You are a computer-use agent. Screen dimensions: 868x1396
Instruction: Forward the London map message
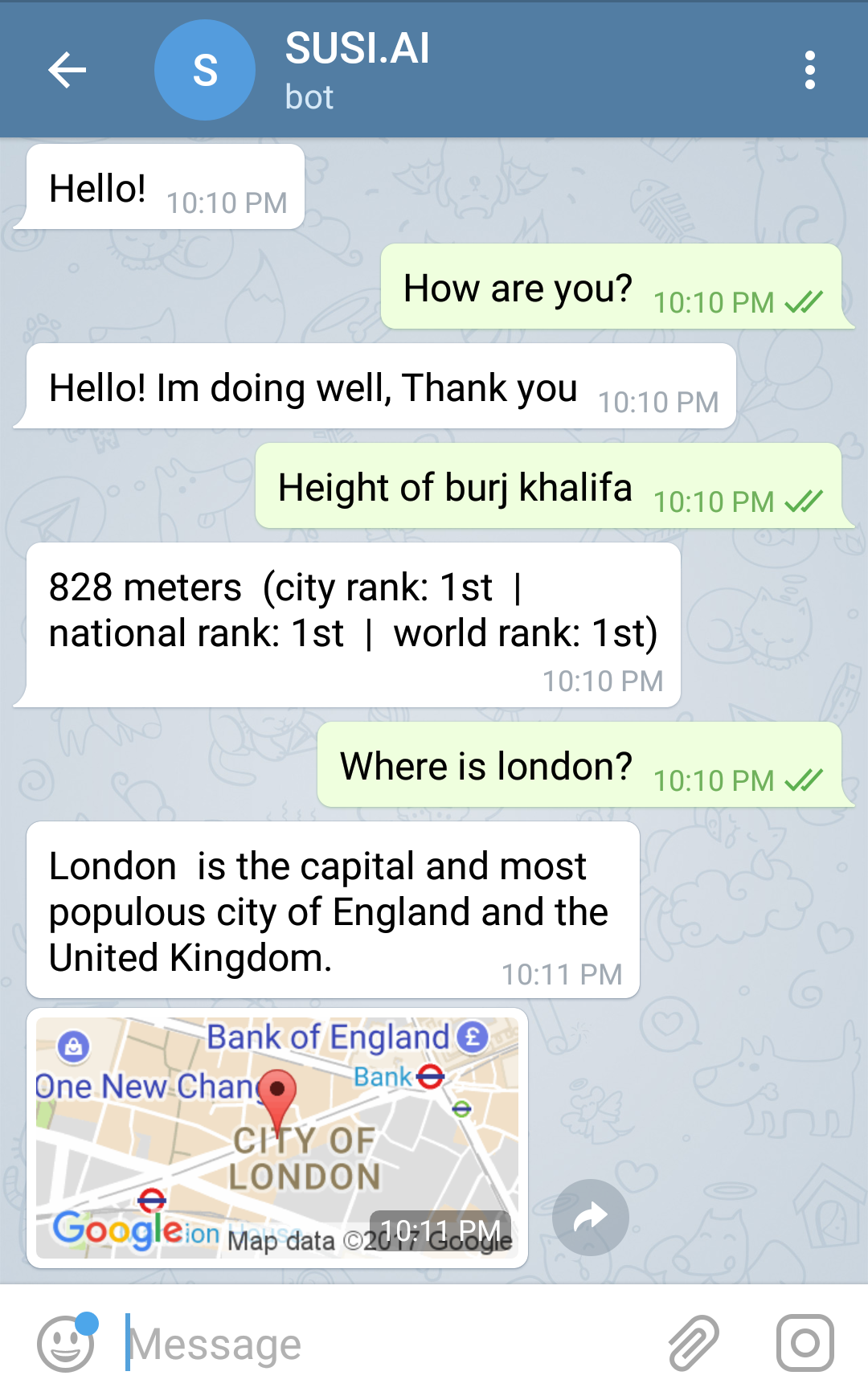[591, 1217]
